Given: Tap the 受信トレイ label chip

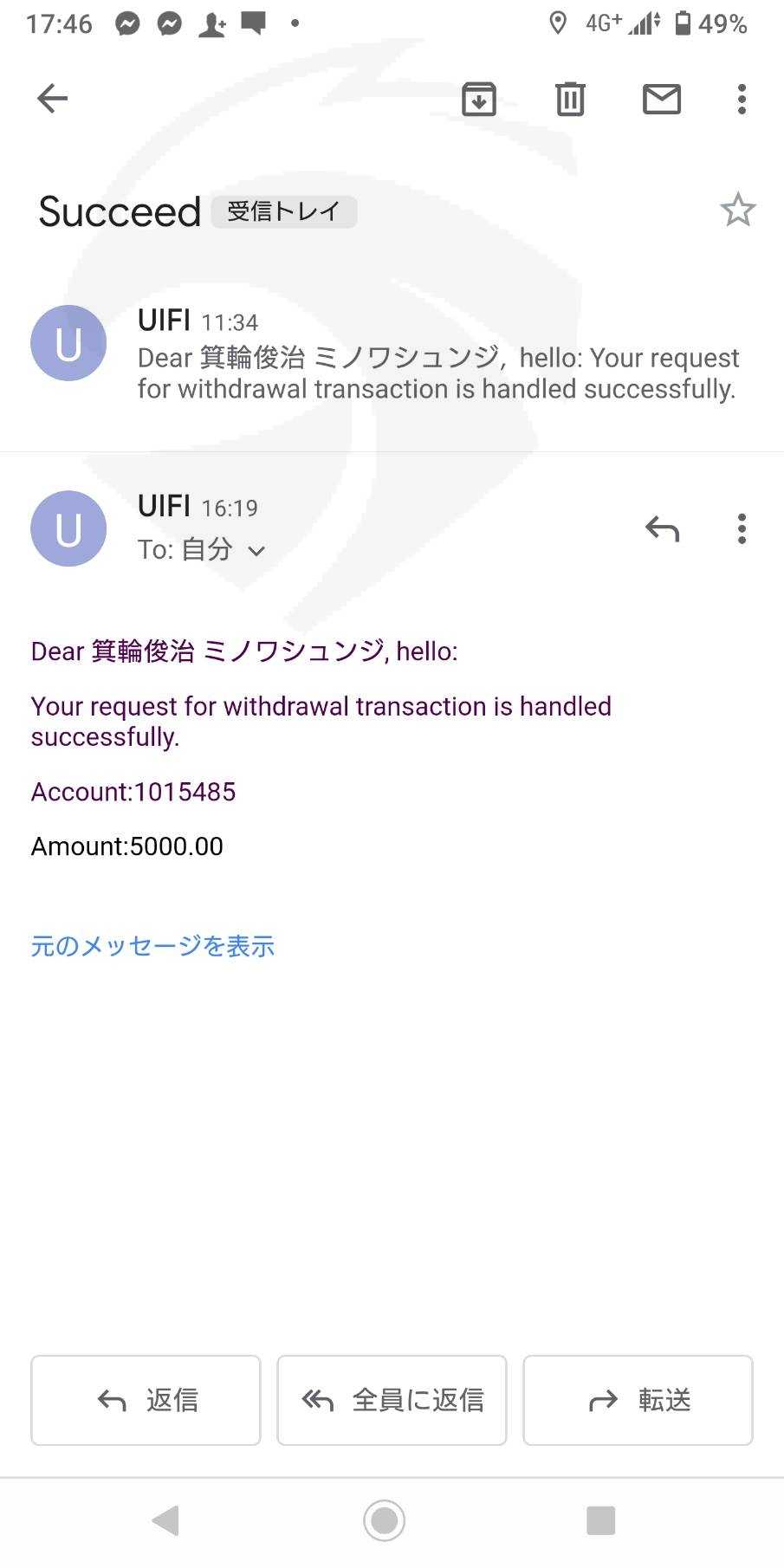Looking at the screenshot, I should 284,211.
